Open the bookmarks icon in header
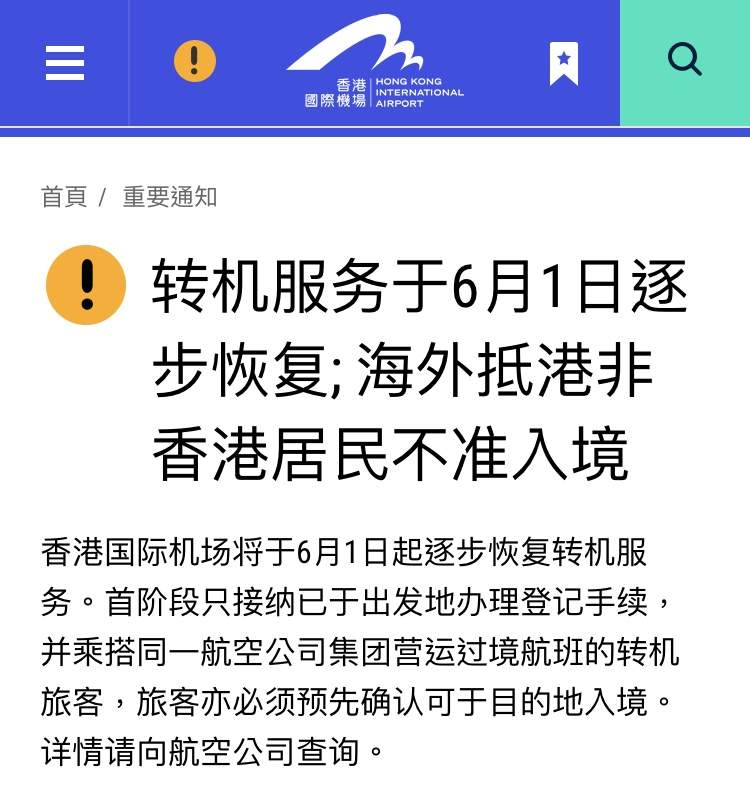 click(x=564, y=63)
